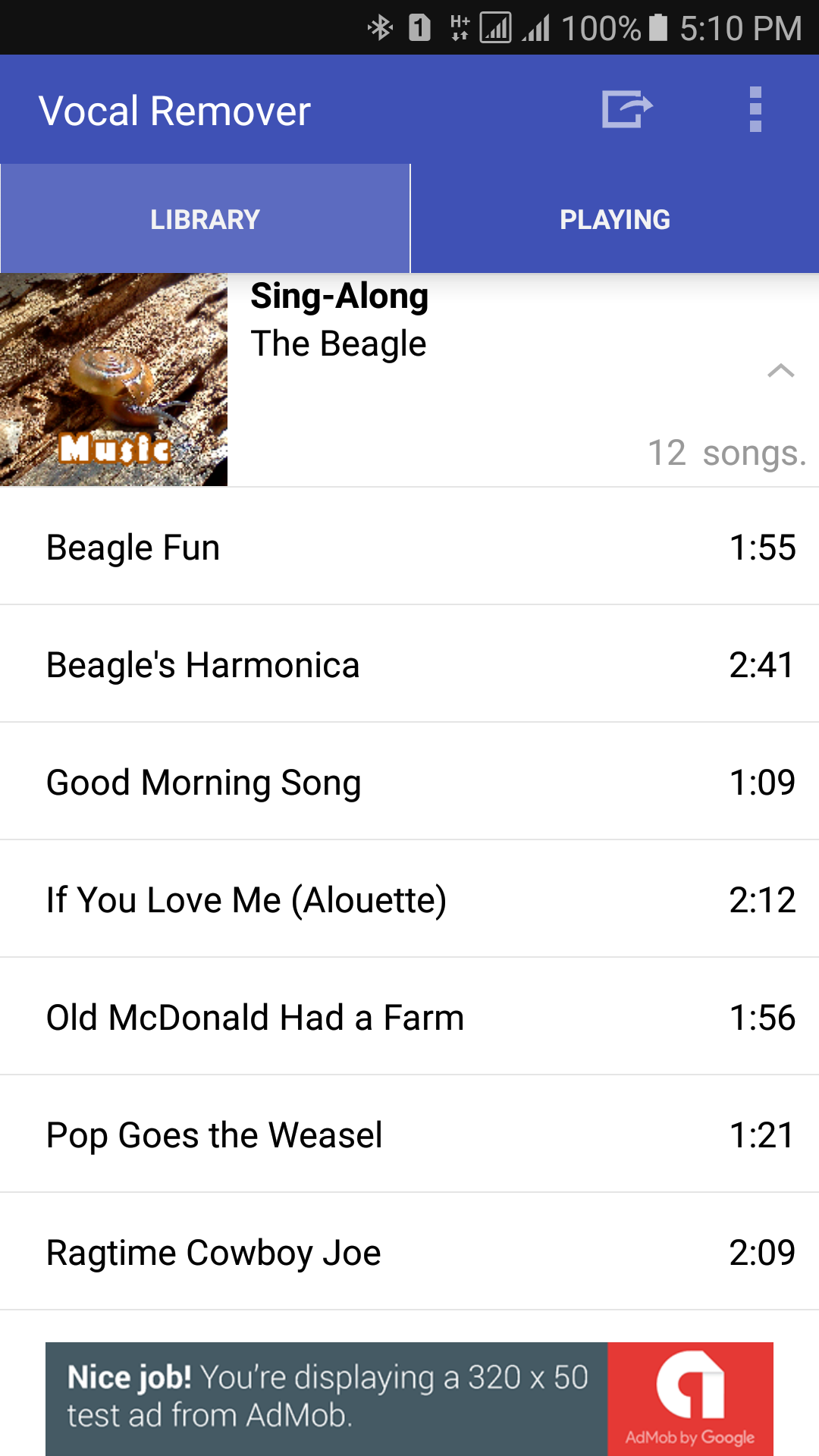
Task: Play Beagle's Harmonica
Action: click(409, 664)
